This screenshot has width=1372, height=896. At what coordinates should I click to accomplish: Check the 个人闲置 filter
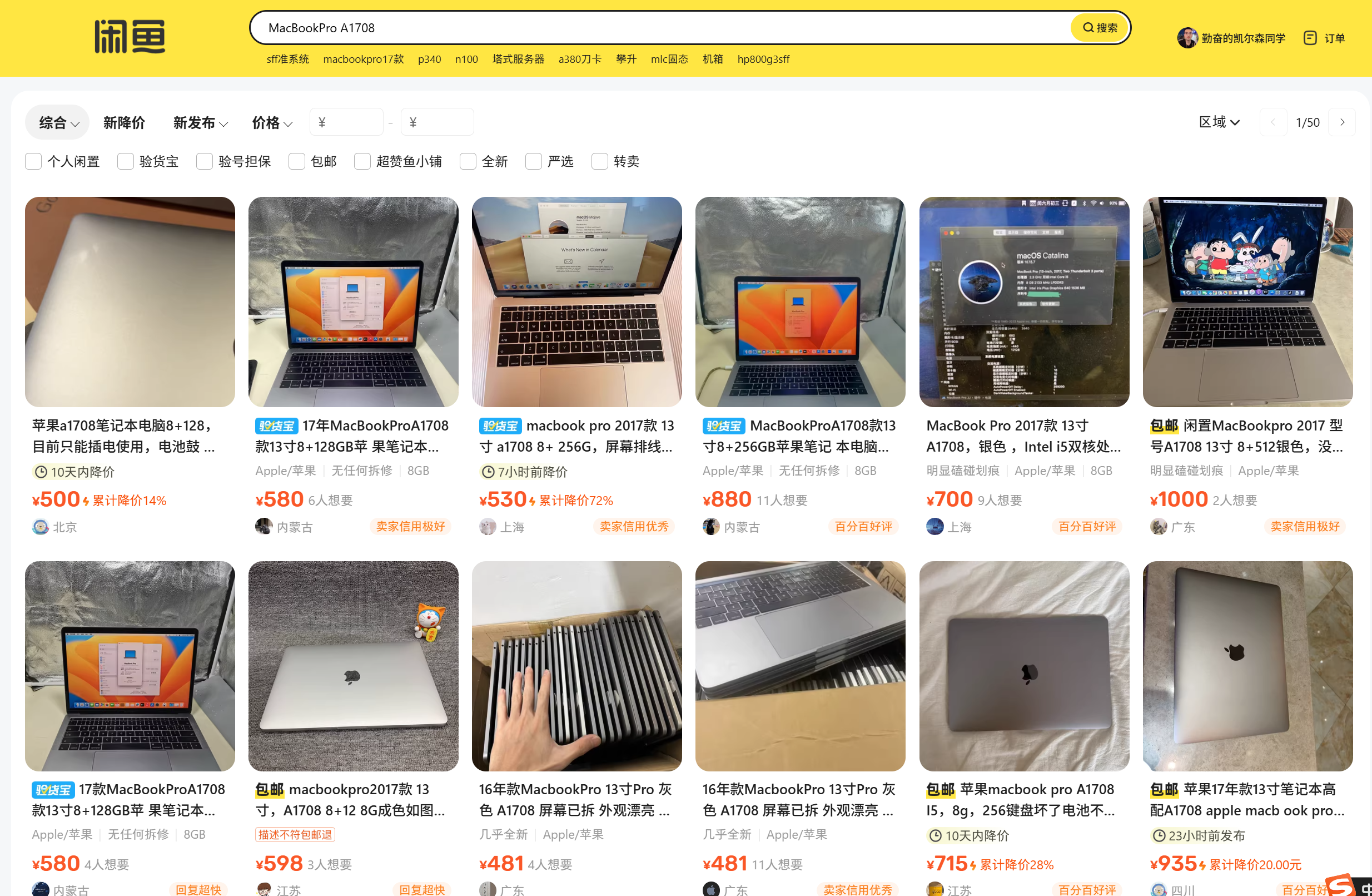point(33,161)
